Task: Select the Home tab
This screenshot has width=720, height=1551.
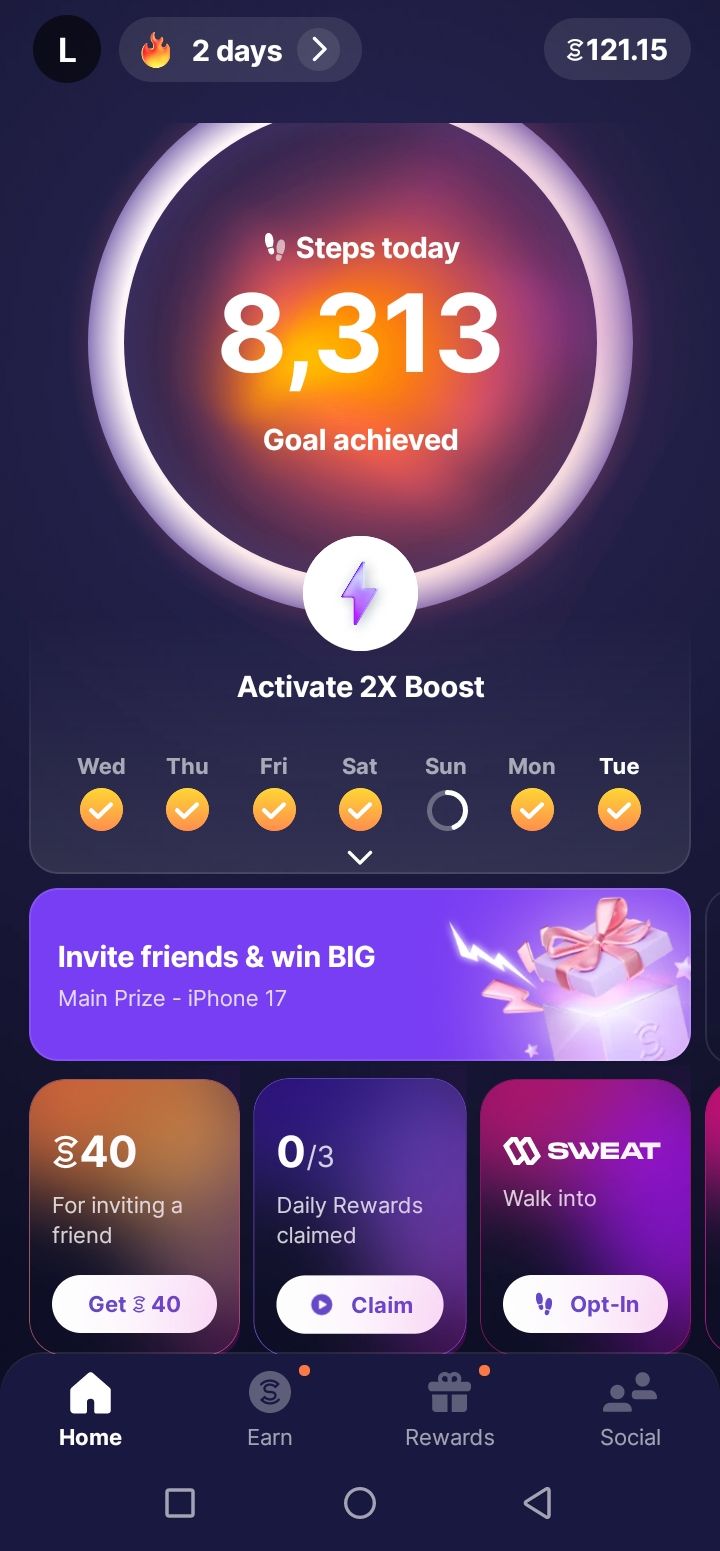Action: (x=90, y=1409)
